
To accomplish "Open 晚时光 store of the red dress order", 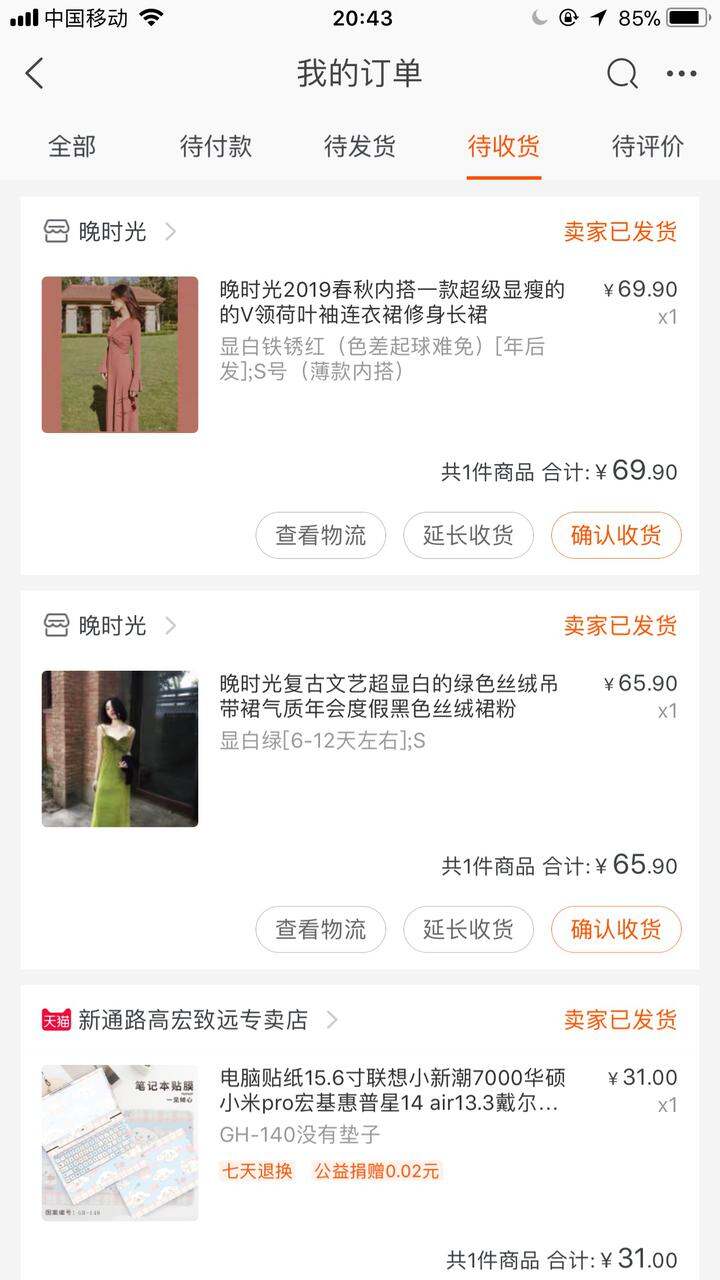I will [110, 232].
